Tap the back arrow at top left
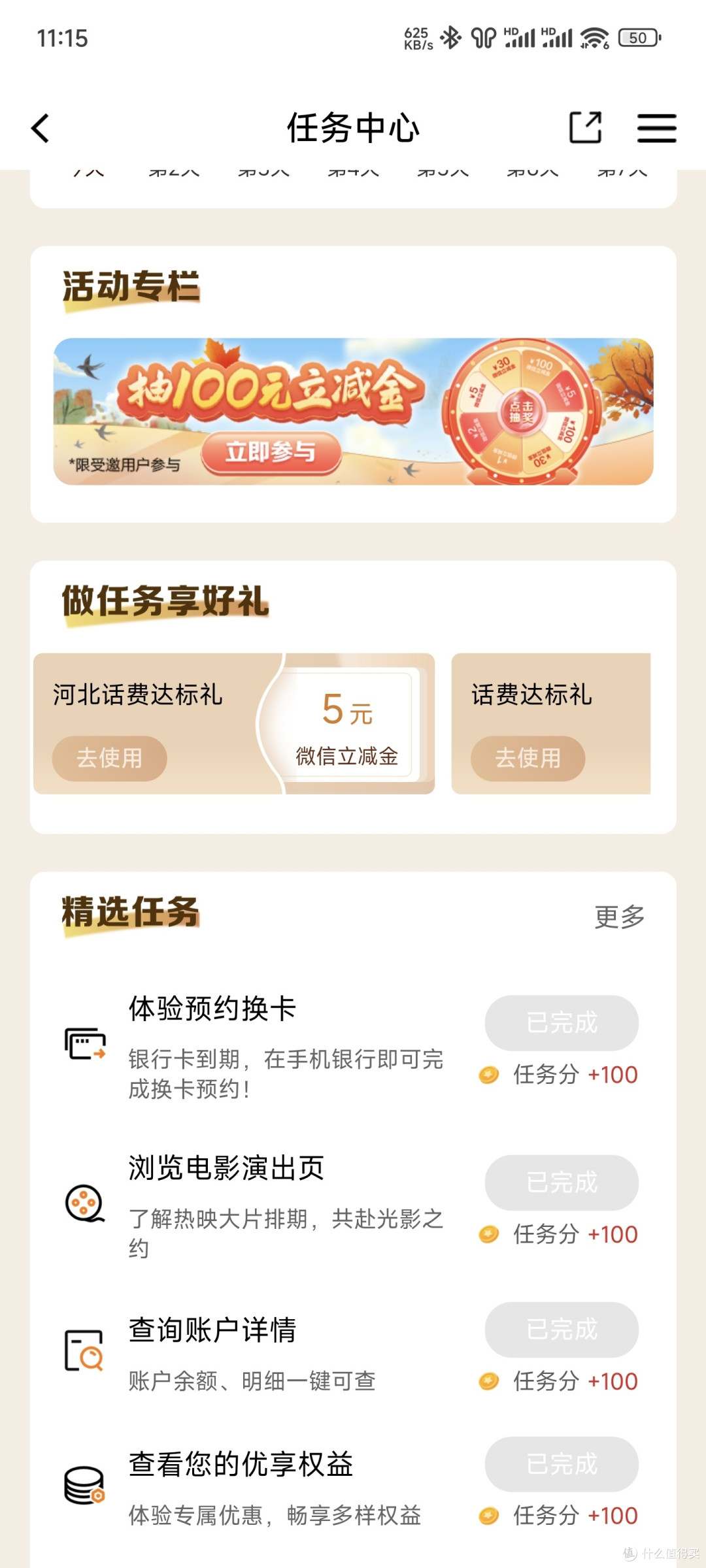The height and width of the screenshot is (1568, 706). pos(41,128)
